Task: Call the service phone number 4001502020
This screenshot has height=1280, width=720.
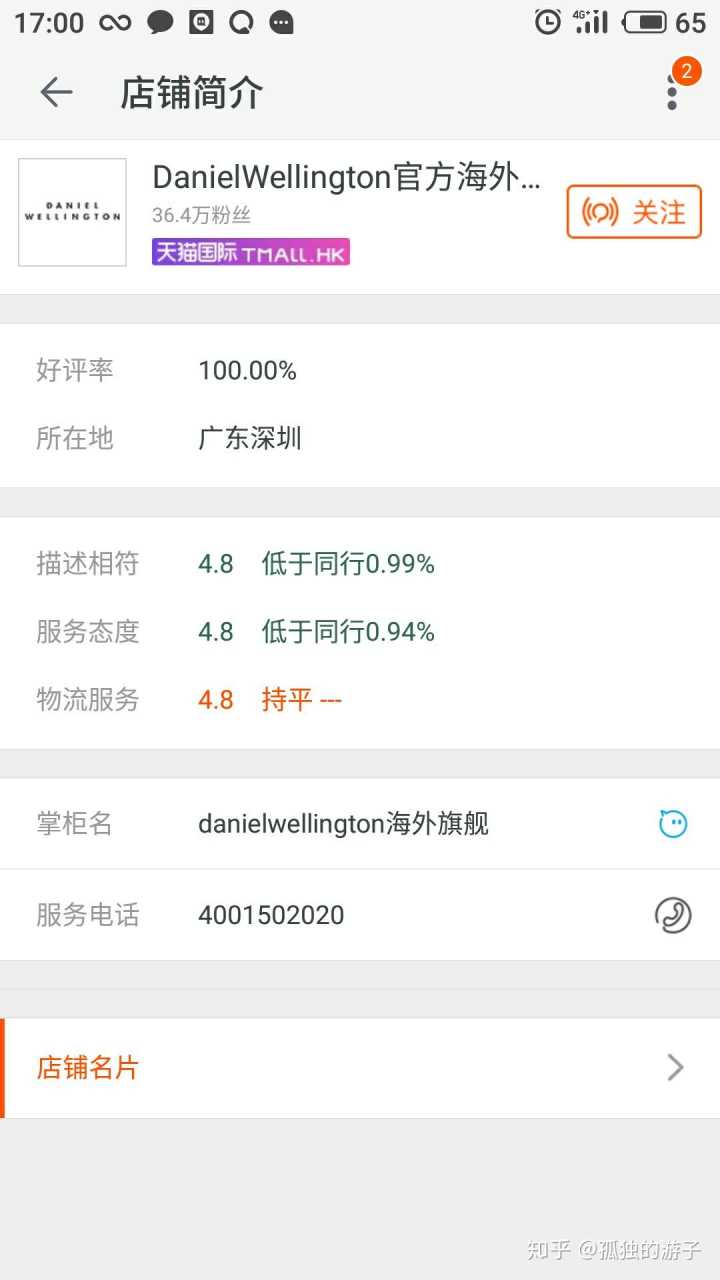Action: coord(673,915)
